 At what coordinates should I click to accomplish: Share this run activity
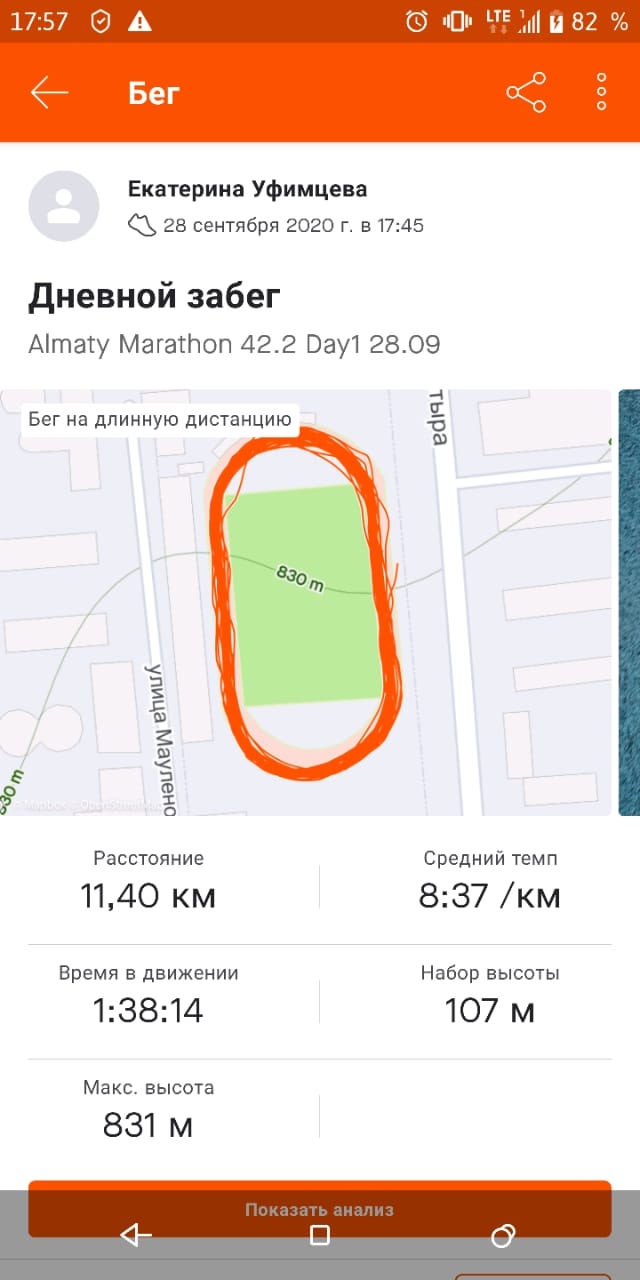[x=526, y=93]
